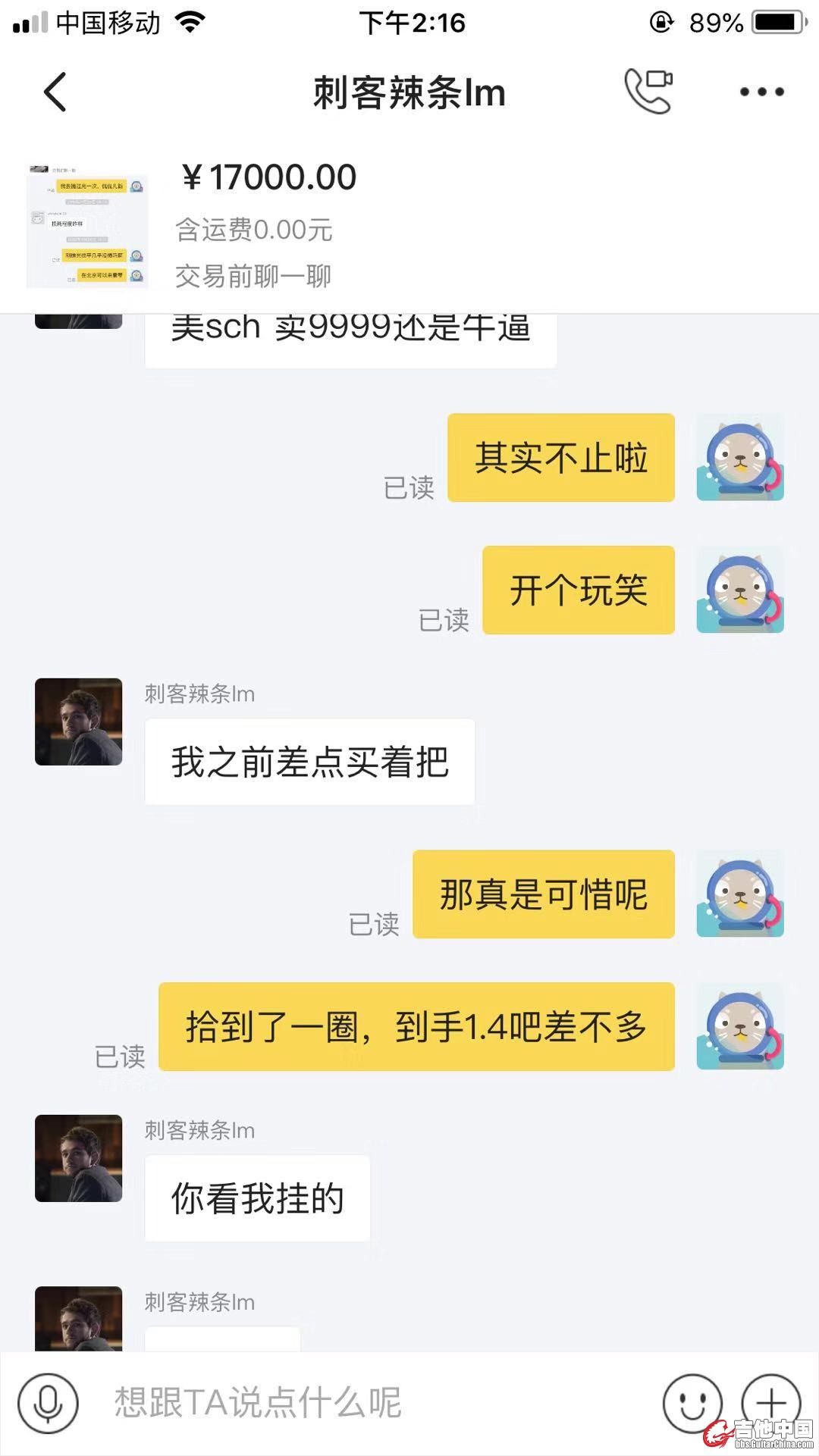The width and height of the screenshot is (819, 1456).
Task: Open the emoji picker
Action: pyautogui.click(x=692, y=1403)
